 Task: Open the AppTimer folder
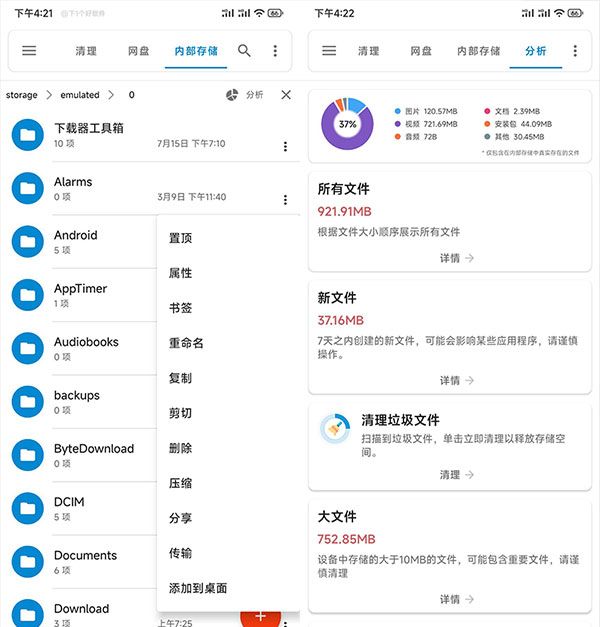80,294
